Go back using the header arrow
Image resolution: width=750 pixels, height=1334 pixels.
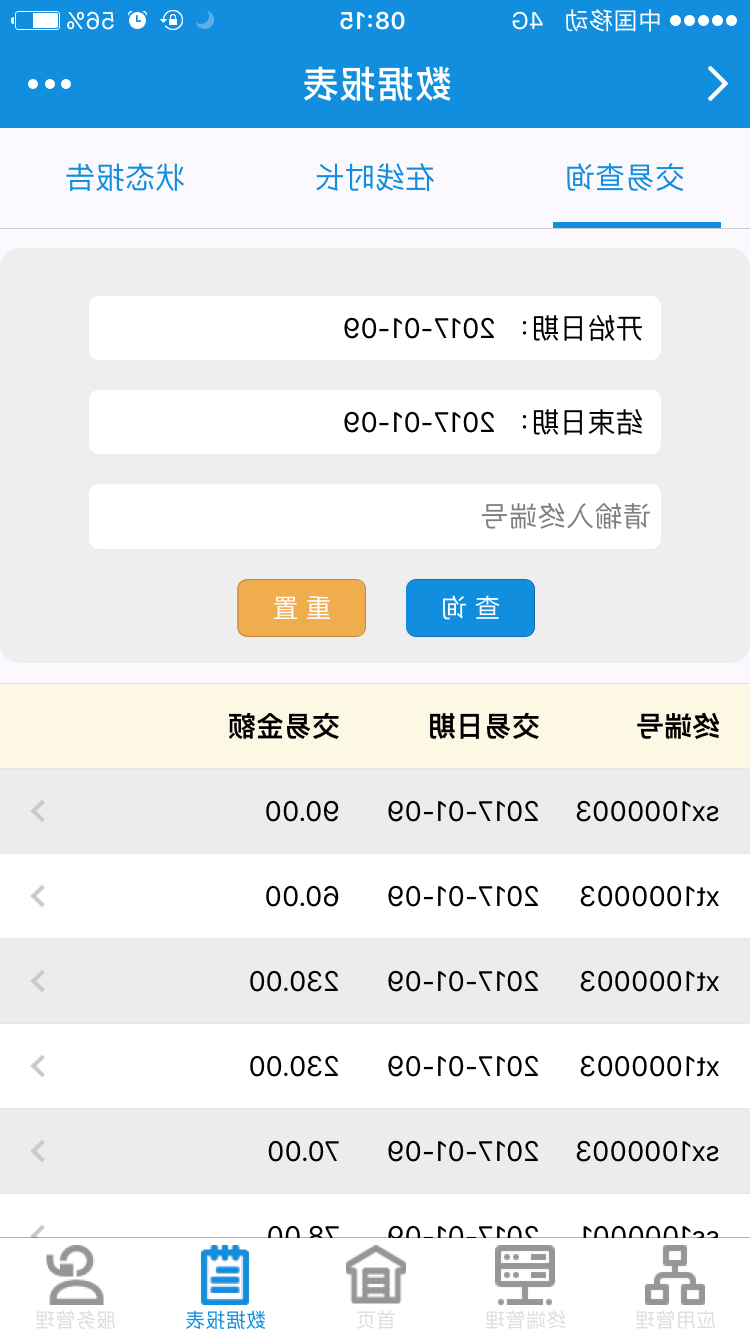(x=717, y=84)
